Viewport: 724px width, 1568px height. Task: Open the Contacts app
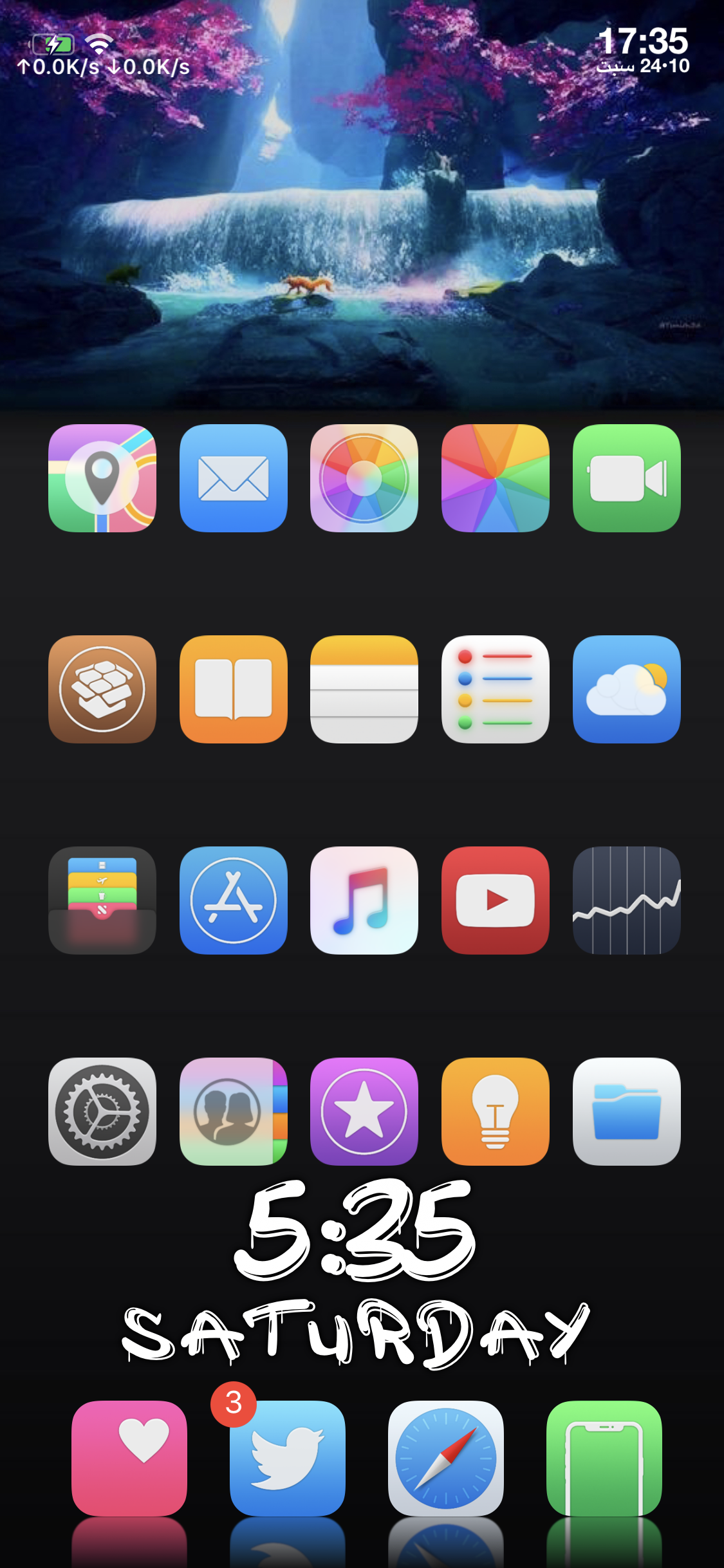[234, 1112]
